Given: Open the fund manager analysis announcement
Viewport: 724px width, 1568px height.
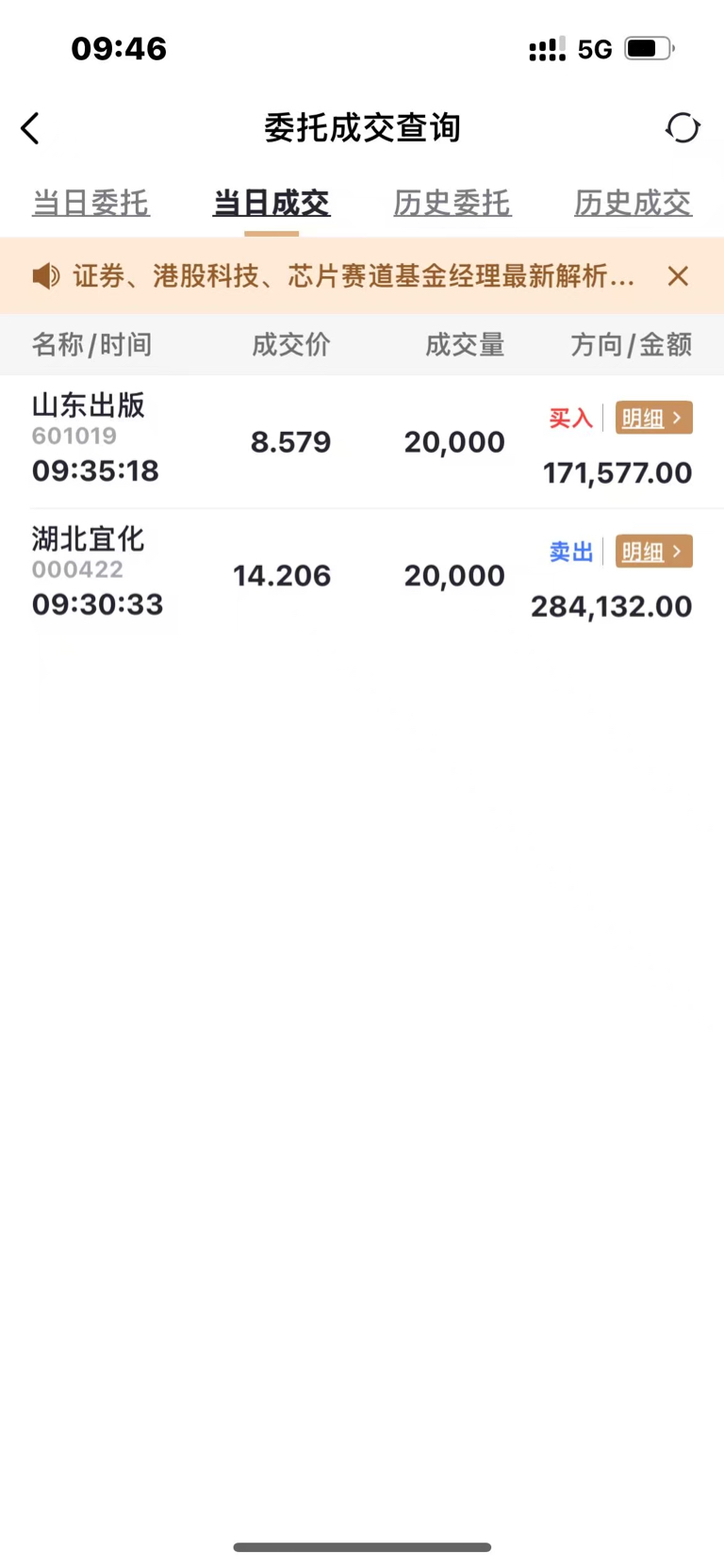Looking at the screenshot, I should [353, 276].
